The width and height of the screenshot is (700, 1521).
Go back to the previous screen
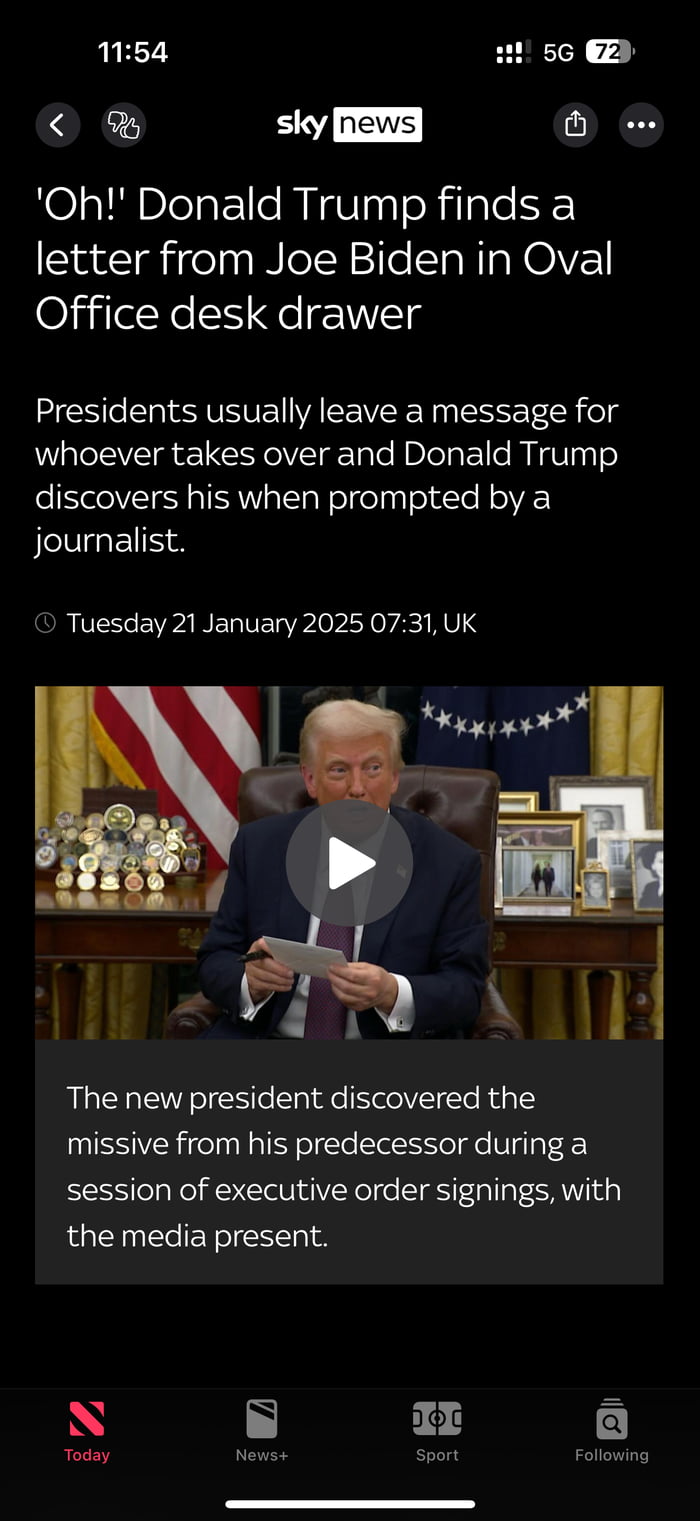click(x=58, y=125)
